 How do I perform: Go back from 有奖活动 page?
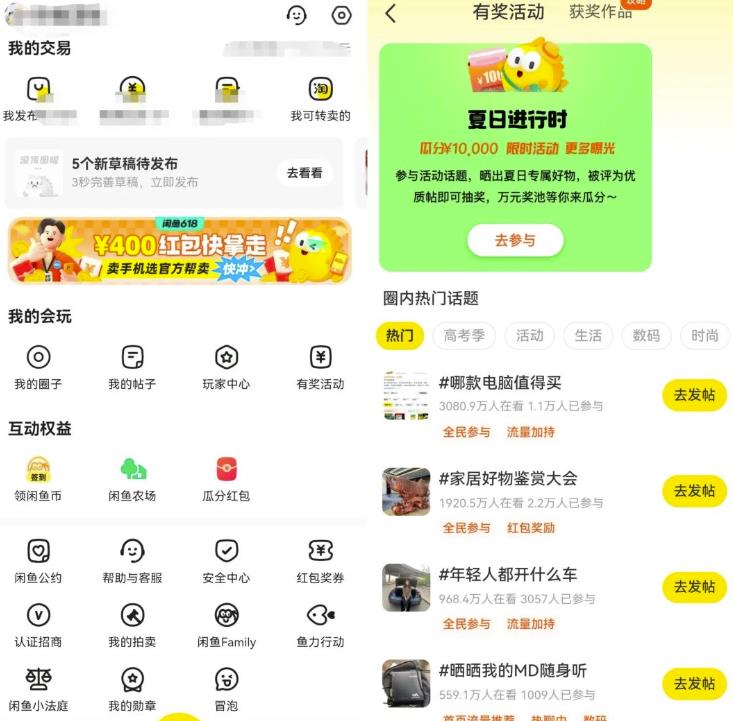(390, 13)
